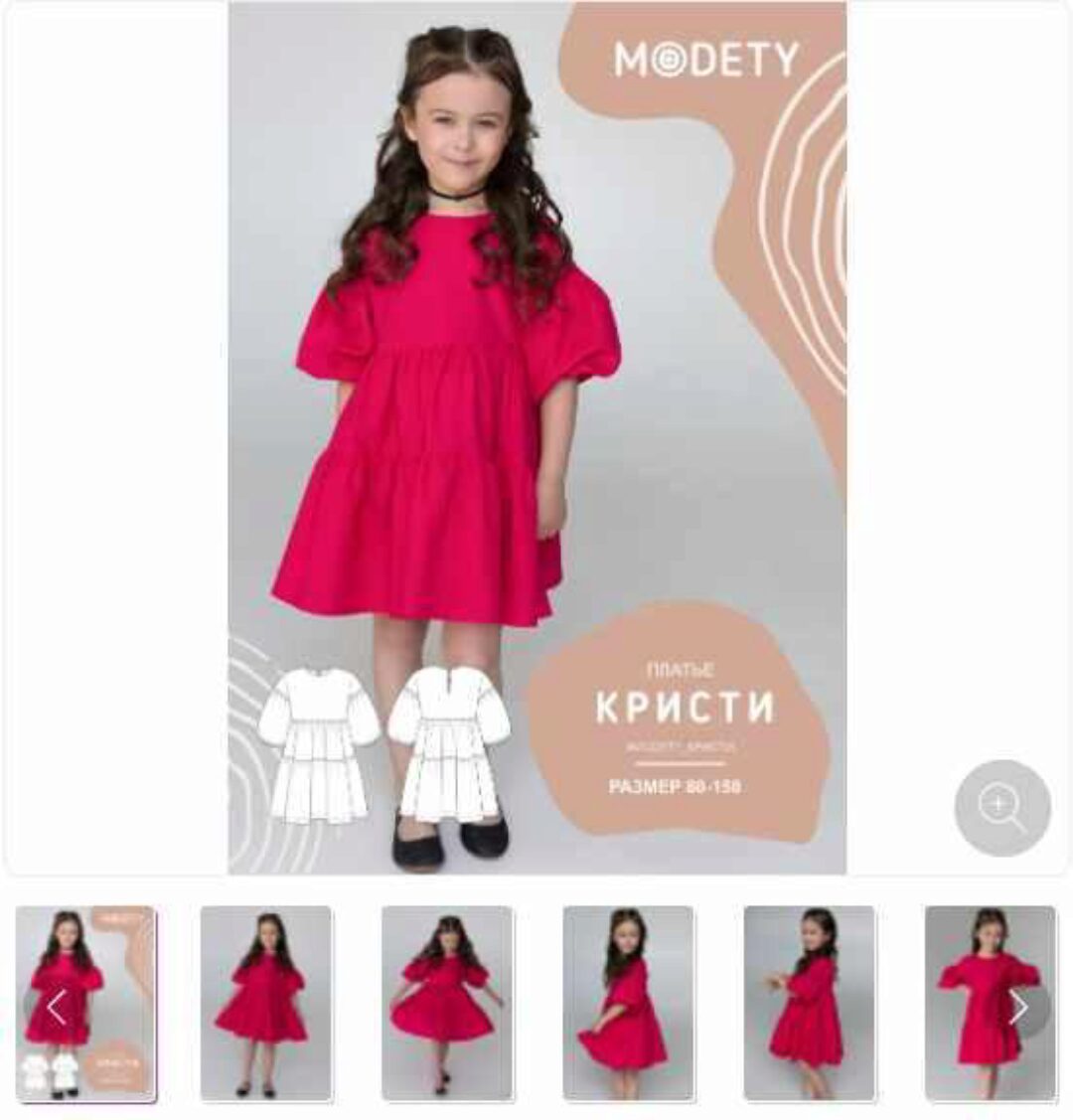Screen dimensions: 1073x1120
Task: Select the fourth thumbnail, side view twirl
Action: click(x=628, y=1003)
